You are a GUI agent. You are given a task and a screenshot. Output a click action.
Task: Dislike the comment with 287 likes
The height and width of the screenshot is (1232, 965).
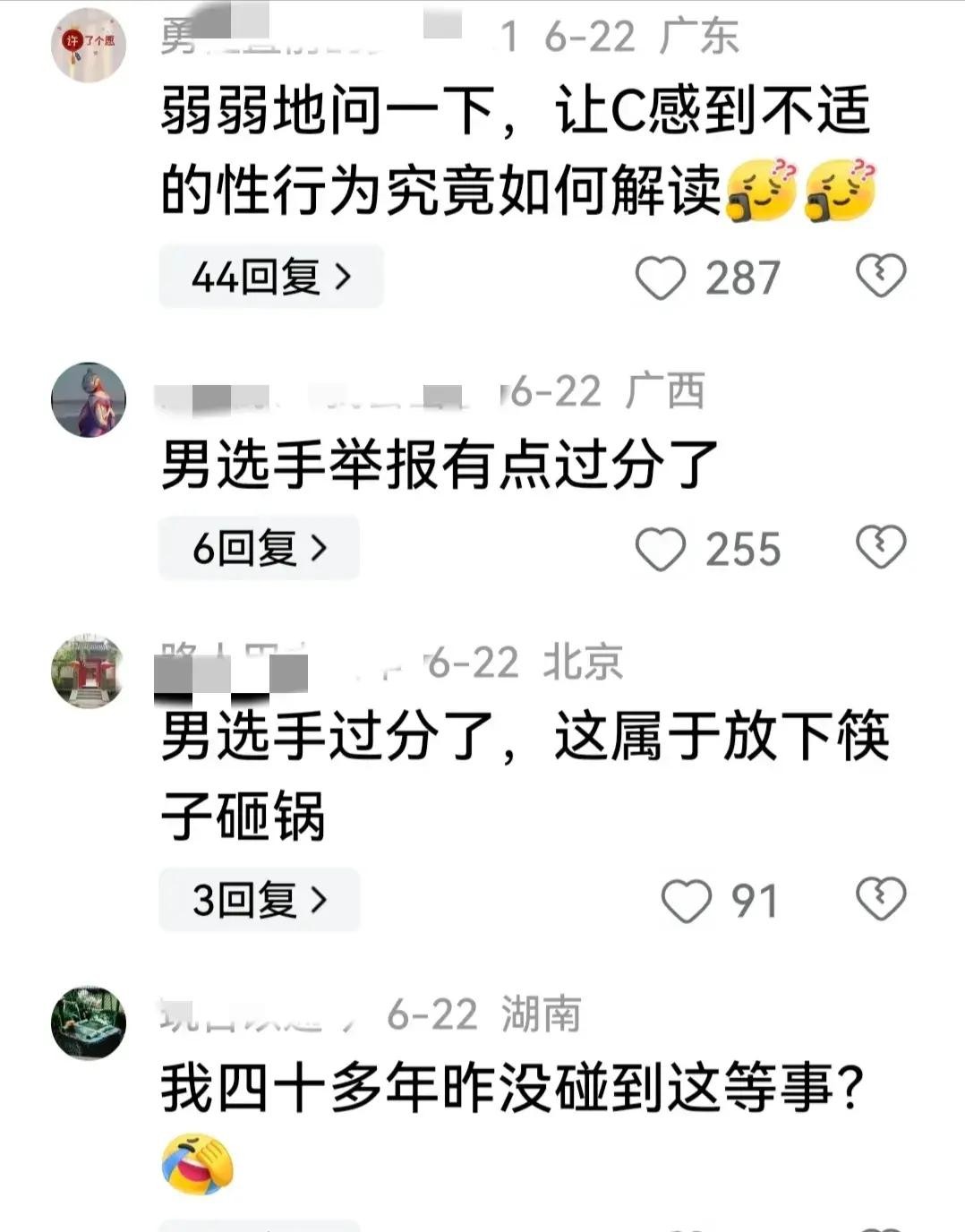881,276
